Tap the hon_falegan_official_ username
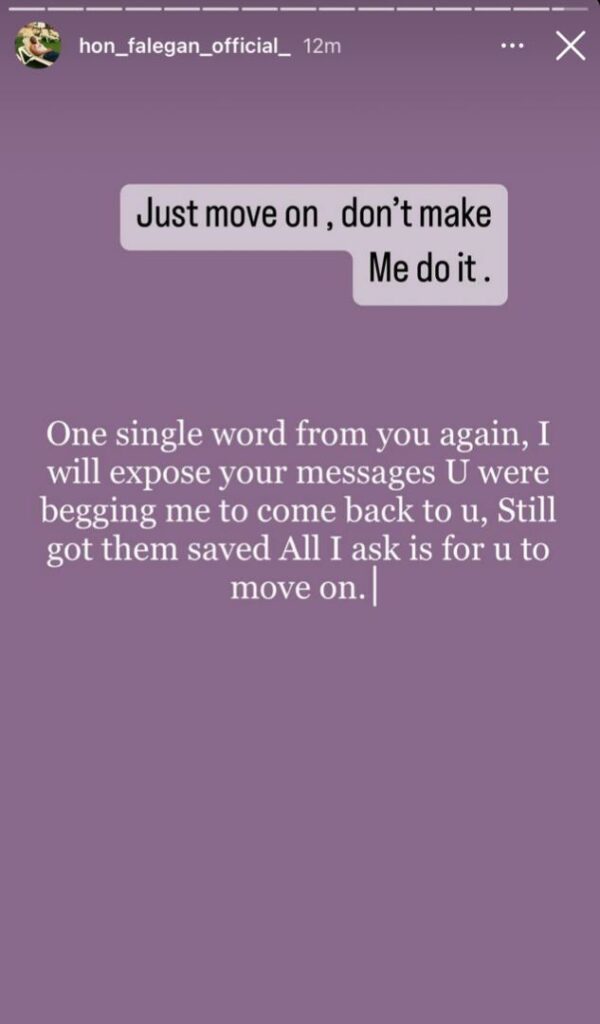 [185, 46]
